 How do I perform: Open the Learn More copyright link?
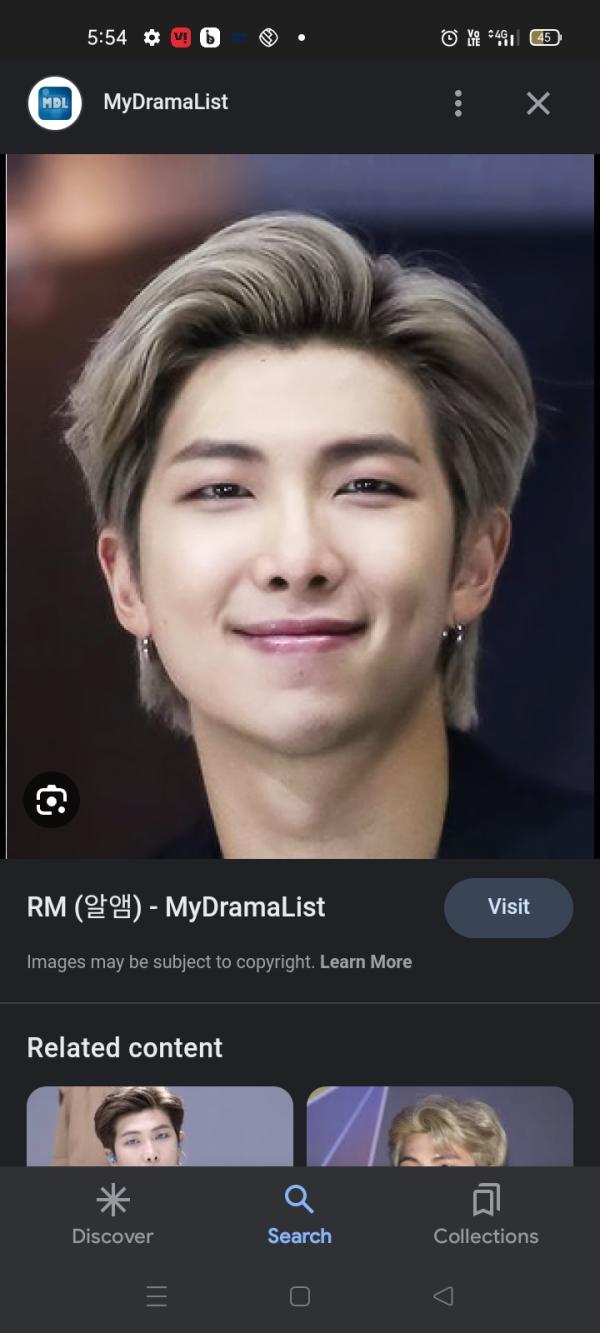(365, 962)
